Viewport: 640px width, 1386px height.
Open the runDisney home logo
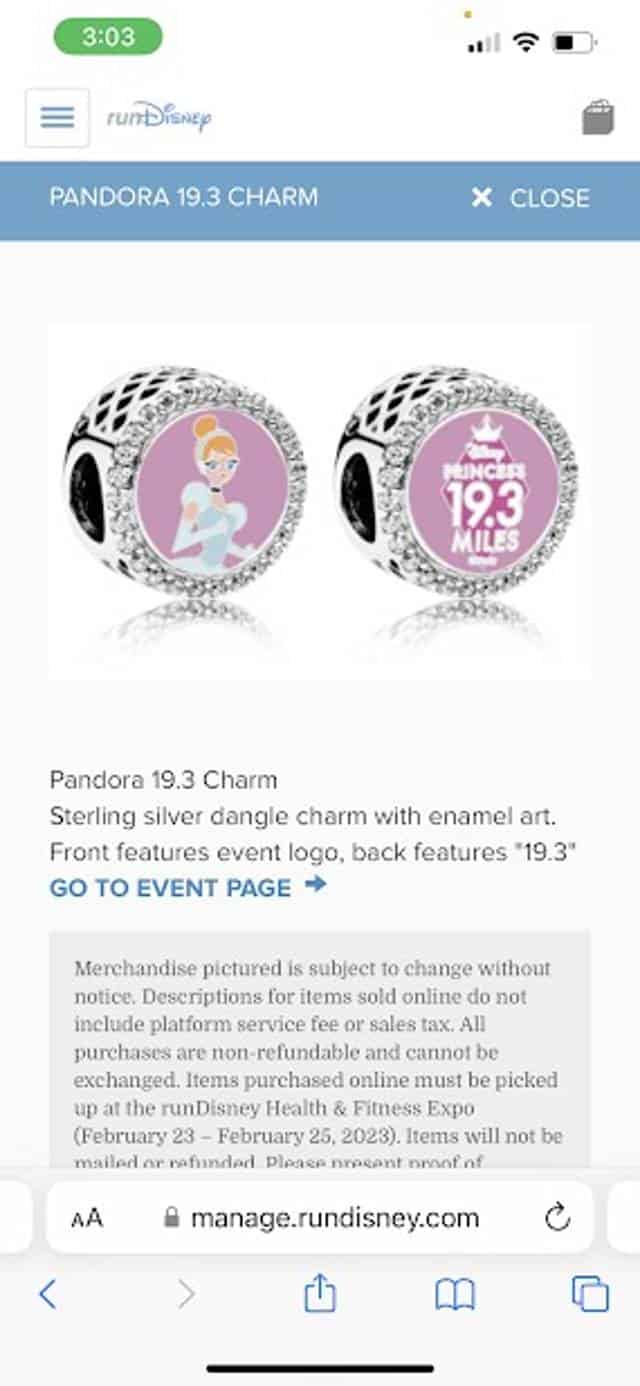159,118
